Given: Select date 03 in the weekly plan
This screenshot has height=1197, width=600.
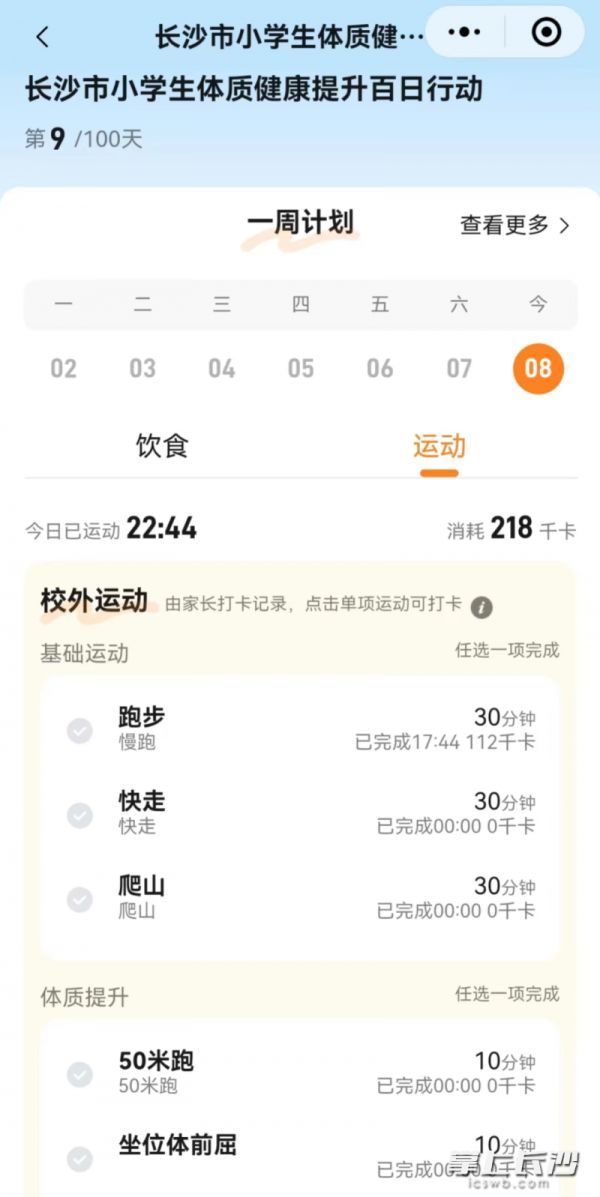Looking at the screenshot, I should point(143,369).
